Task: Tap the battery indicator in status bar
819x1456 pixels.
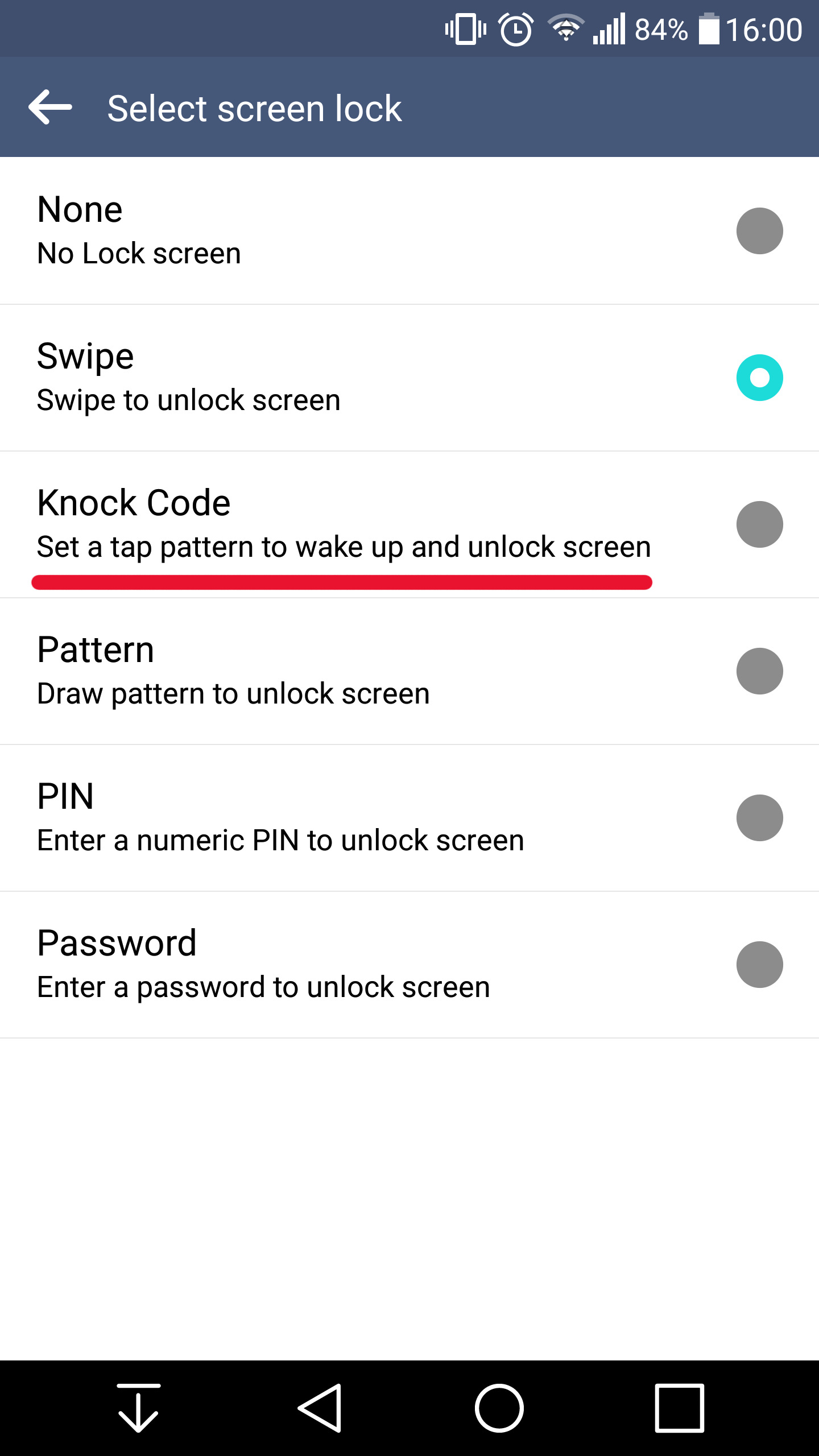Action: 709,28
